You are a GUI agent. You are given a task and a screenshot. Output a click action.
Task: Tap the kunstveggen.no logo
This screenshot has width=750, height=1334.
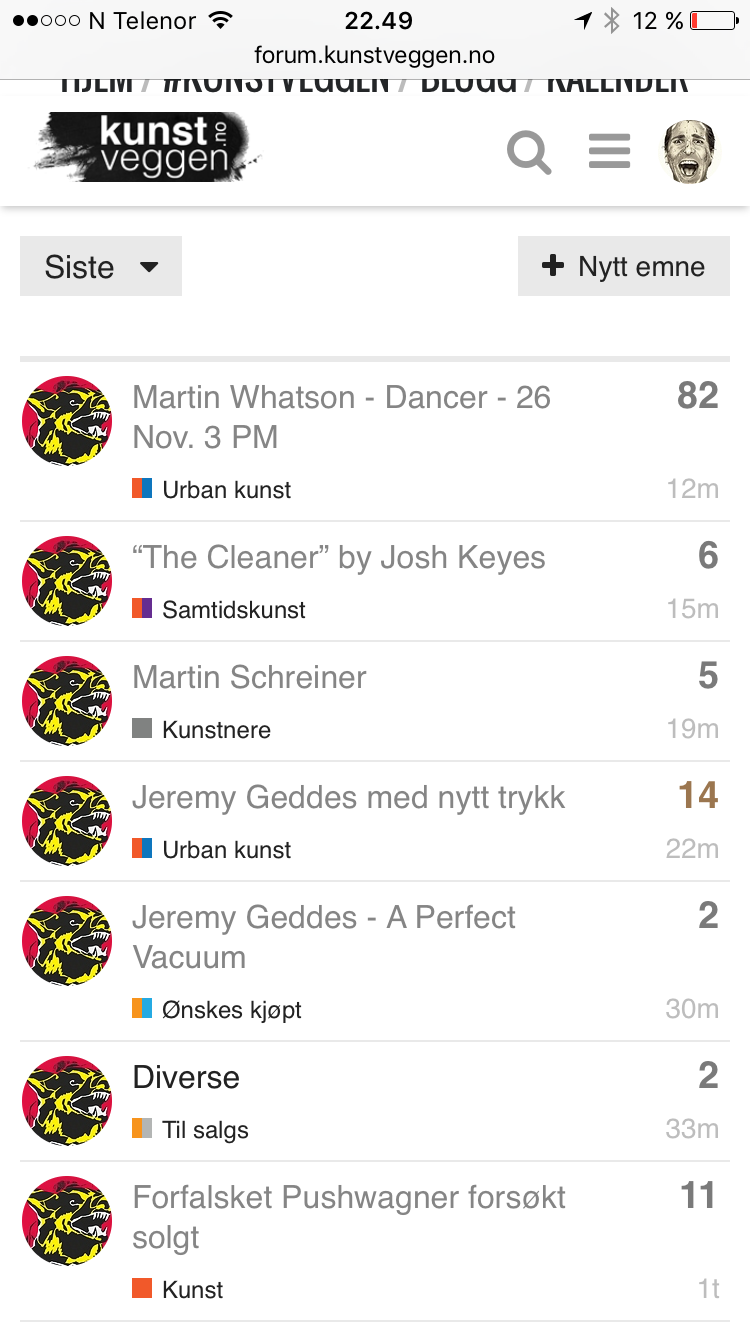(x=146, y=148)
